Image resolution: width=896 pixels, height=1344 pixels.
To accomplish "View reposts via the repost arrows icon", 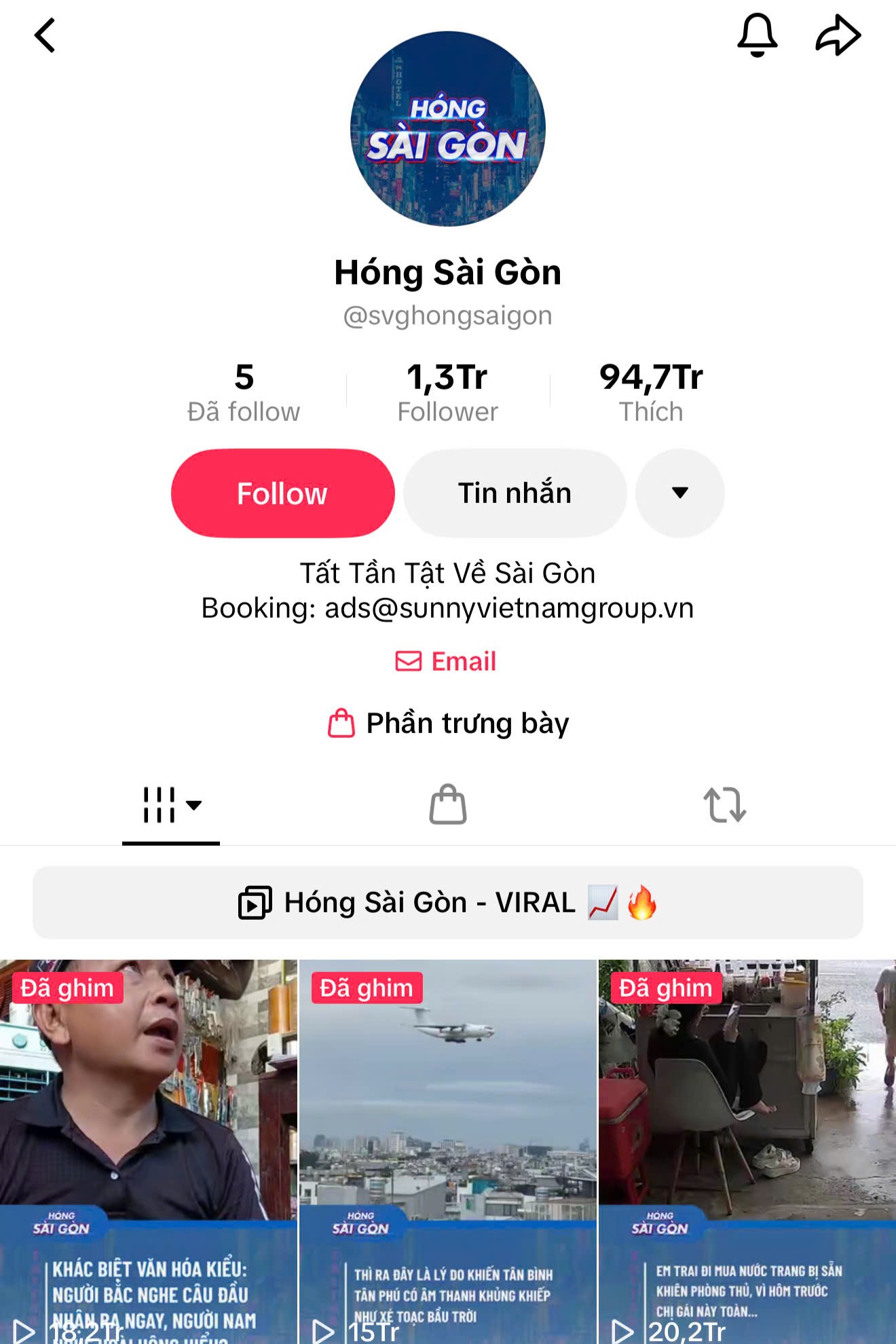I will (726, 805).
